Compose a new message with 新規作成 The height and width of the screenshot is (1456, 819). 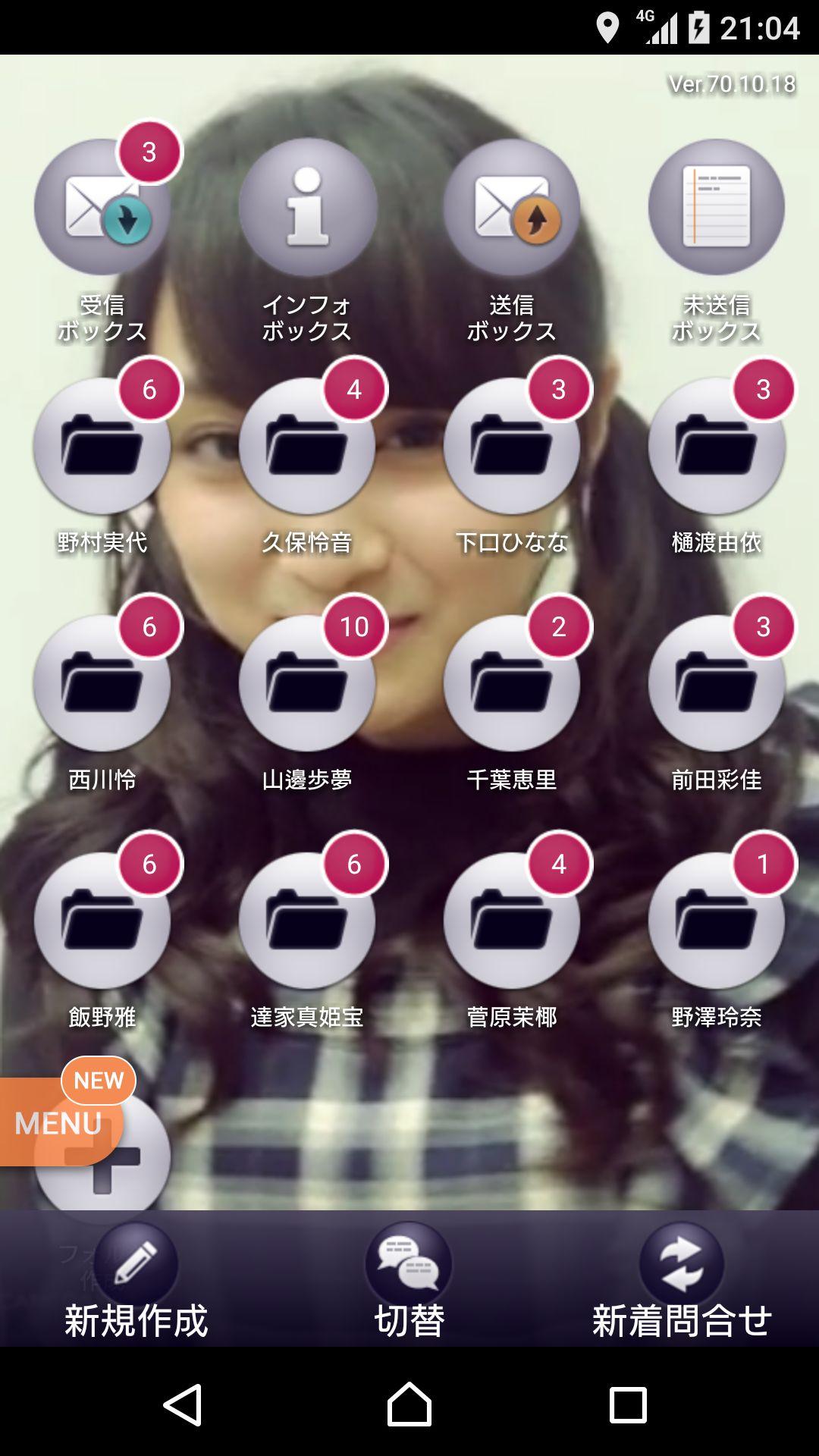pyautogui.click(x=136, y=1282)
